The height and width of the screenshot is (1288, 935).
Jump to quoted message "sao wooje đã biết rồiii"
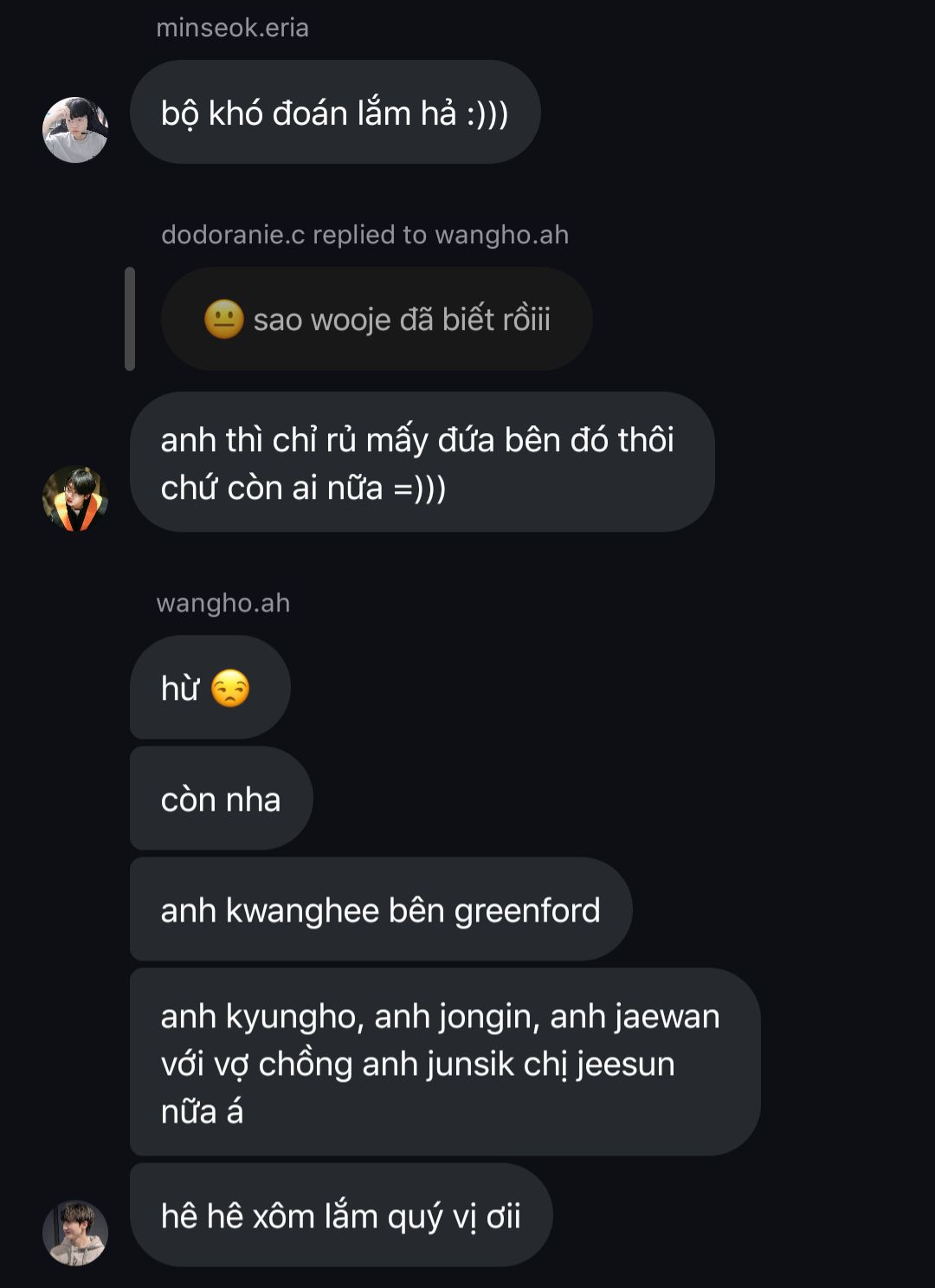tap(377, 320)
